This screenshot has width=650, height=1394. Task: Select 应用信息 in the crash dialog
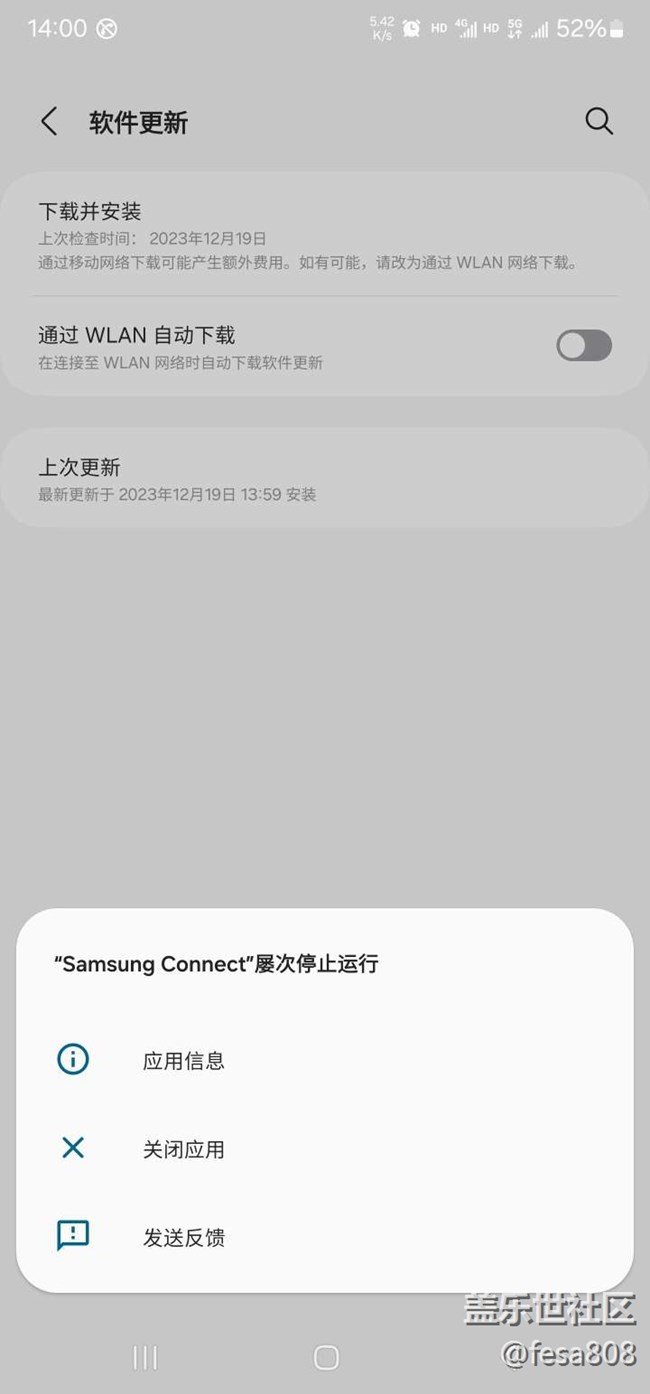click(183, 1061)
